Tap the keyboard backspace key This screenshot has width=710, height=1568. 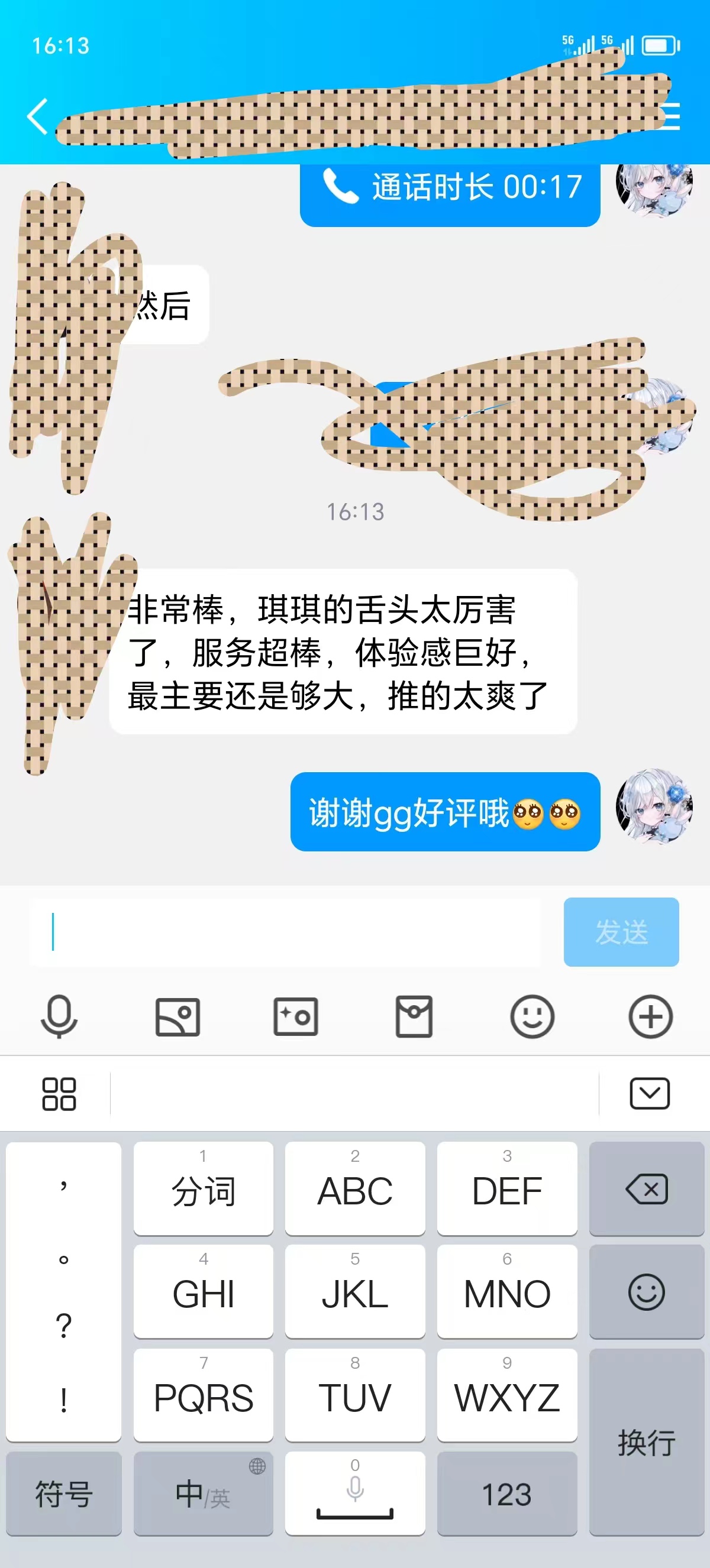pos(646,1189)
